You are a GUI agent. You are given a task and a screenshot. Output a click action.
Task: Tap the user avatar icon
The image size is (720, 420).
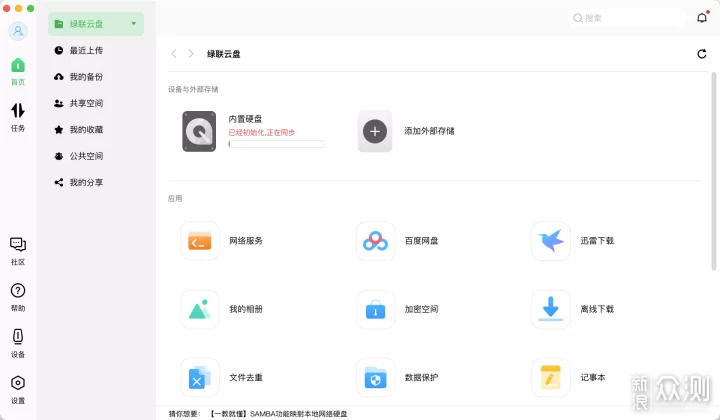click(x=18, y=31)
